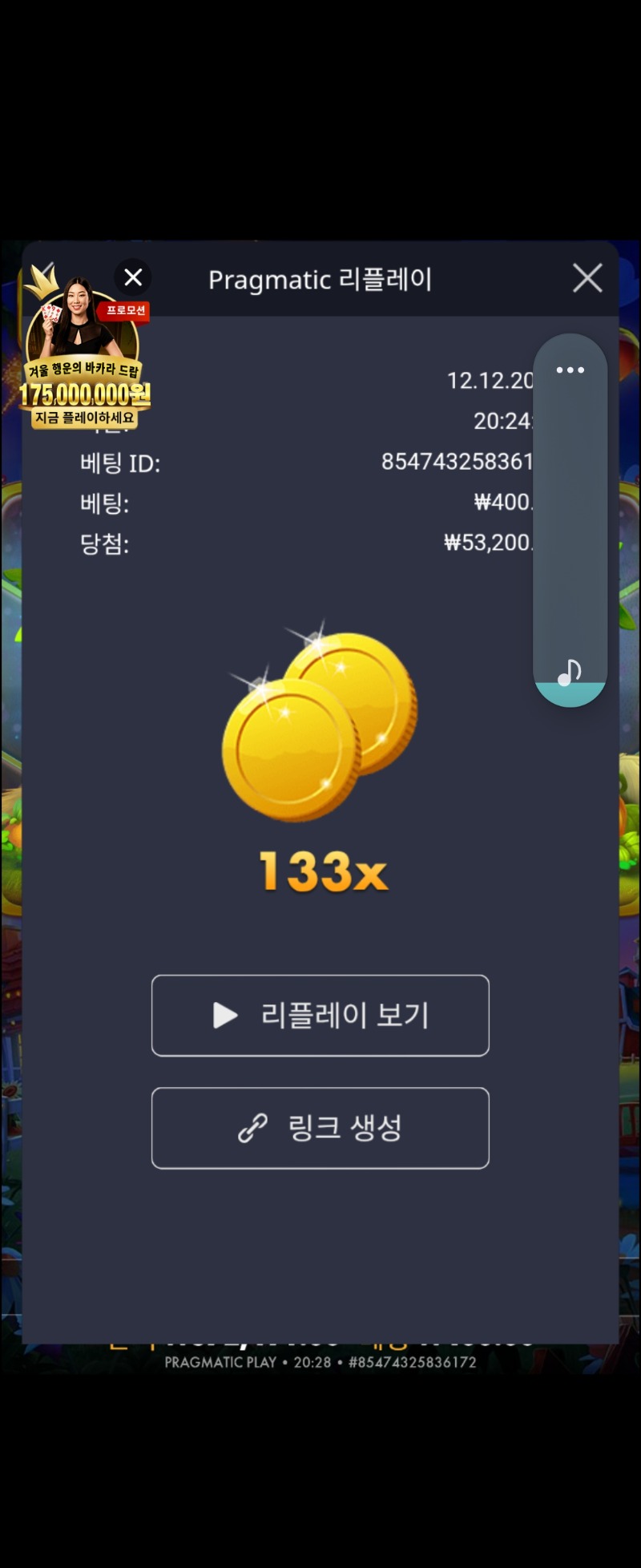Click the play triangle icon inside the replay button
Image resolution: width=641 pixels, height=1568 pixels.
tap(224, 1016)
